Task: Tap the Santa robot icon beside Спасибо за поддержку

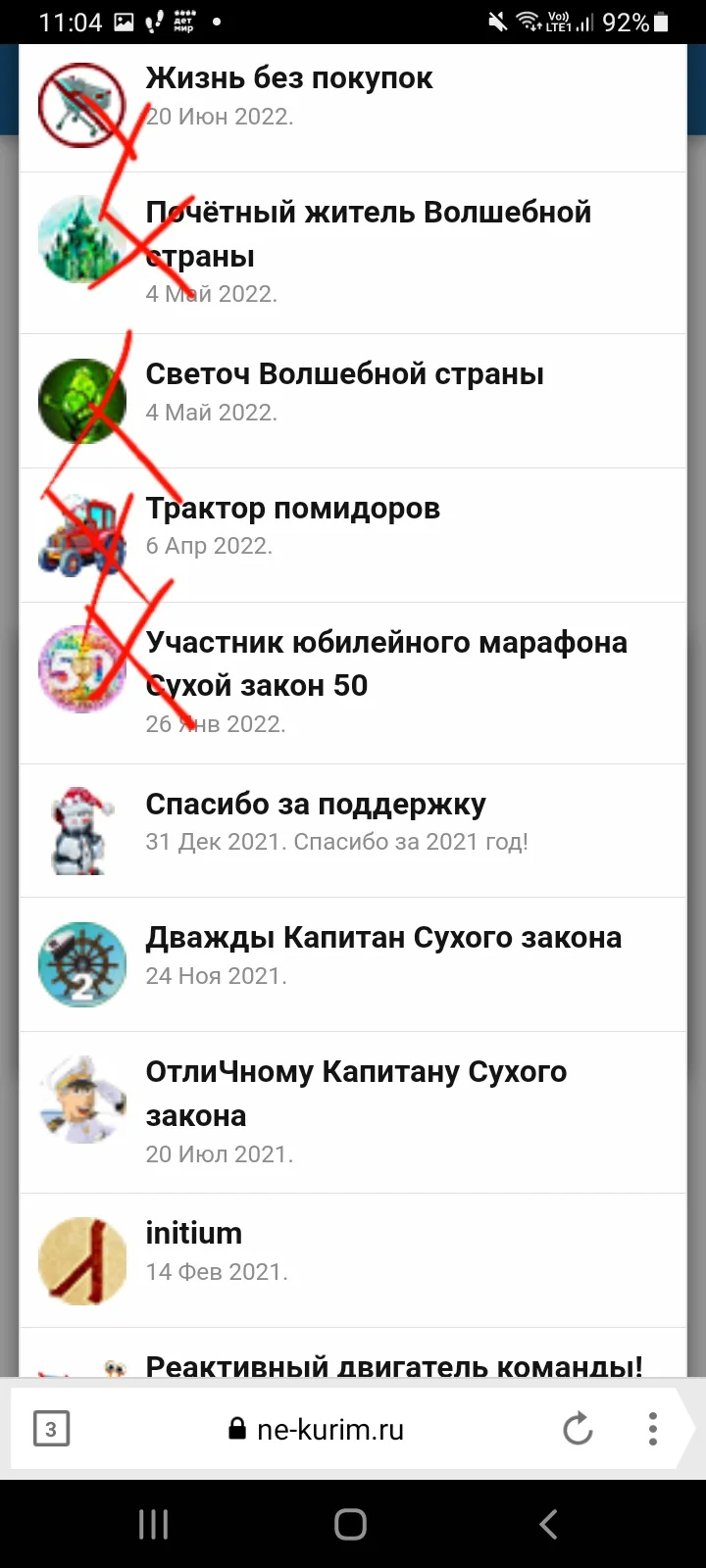Action: pyautogui.click(x=82, y=829)
